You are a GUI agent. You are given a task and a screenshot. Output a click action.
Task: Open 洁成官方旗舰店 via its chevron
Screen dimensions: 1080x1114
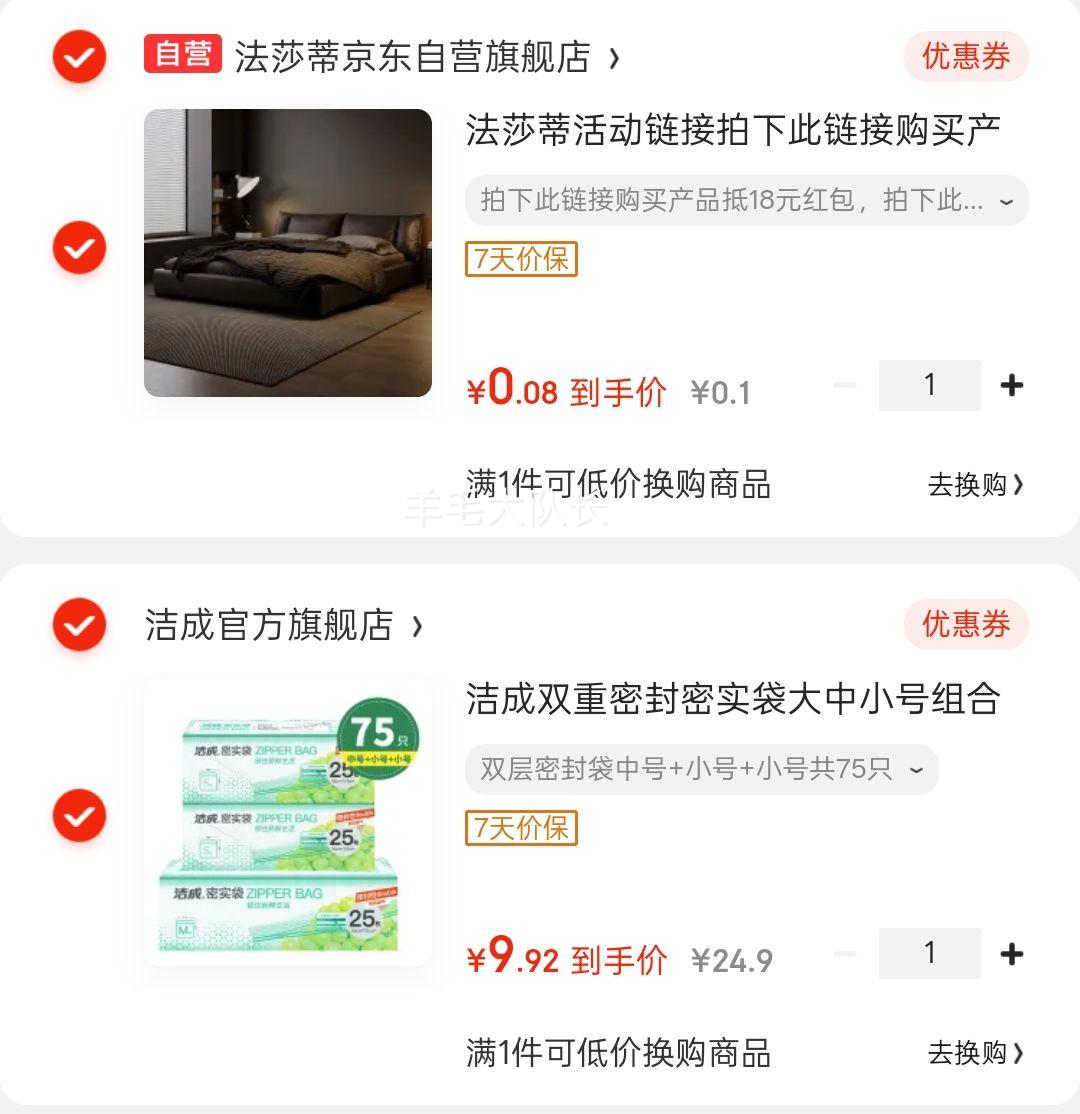(415, 625)
